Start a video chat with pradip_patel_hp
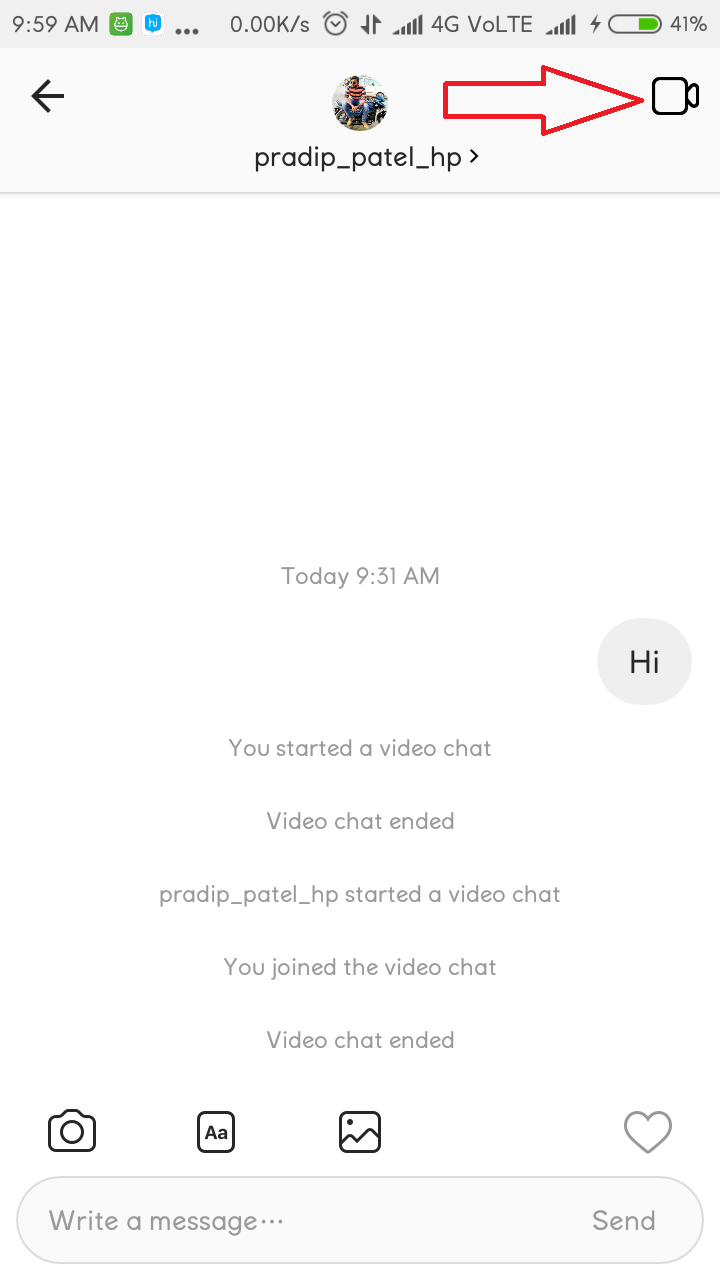 [x=674, y=96]
